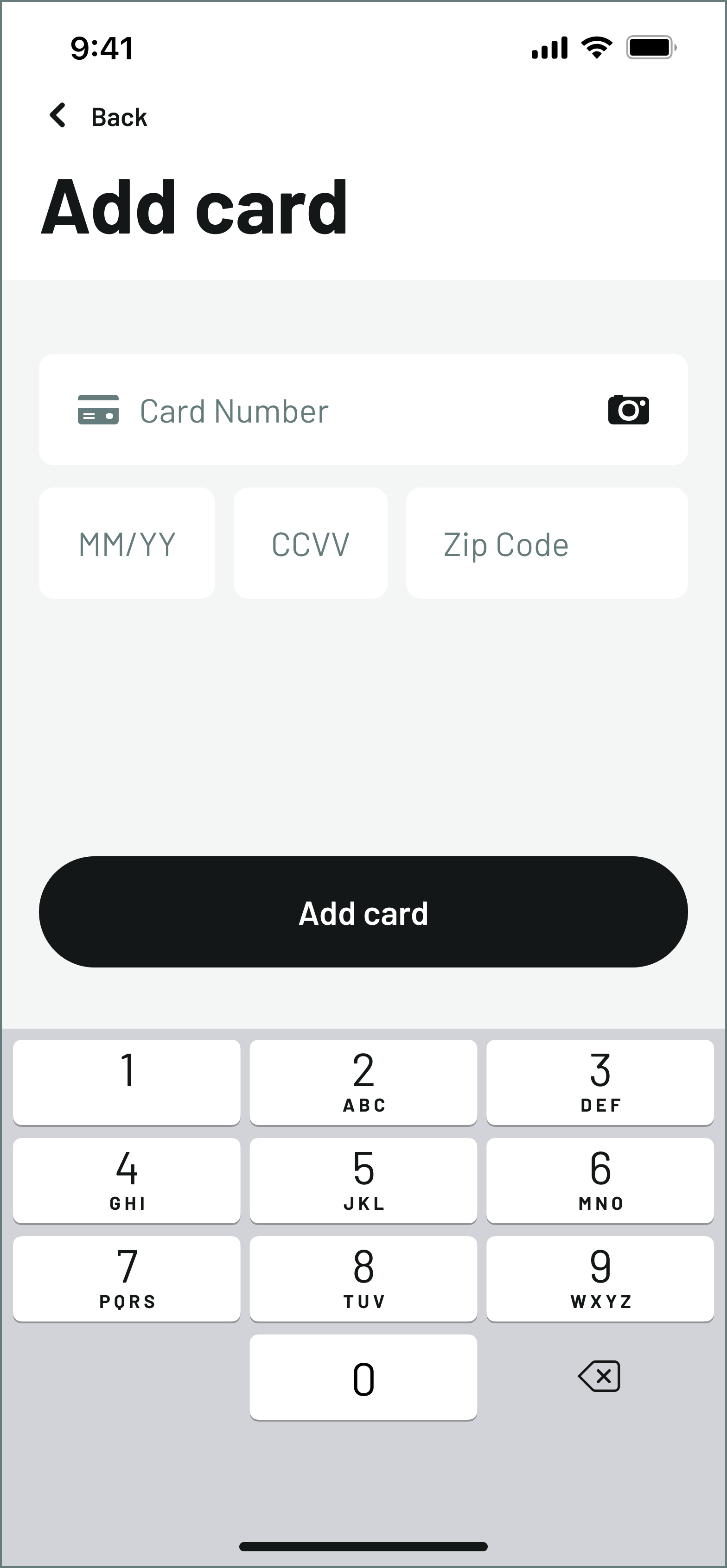Click the Zip Code field
This screenshot has width=727, height=1568.
546,544
